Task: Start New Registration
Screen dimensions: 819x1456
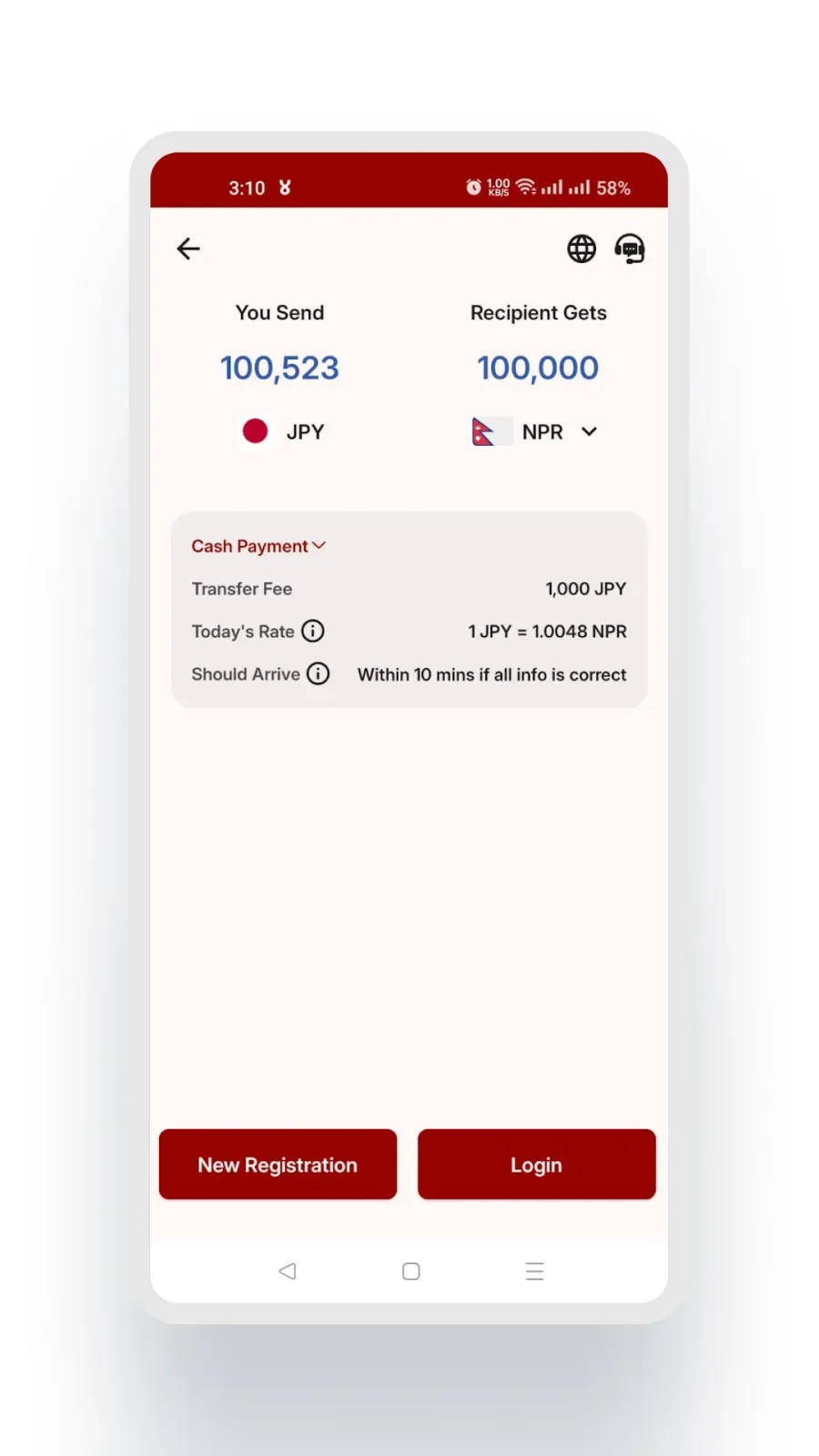Action: coord(278,1165)
